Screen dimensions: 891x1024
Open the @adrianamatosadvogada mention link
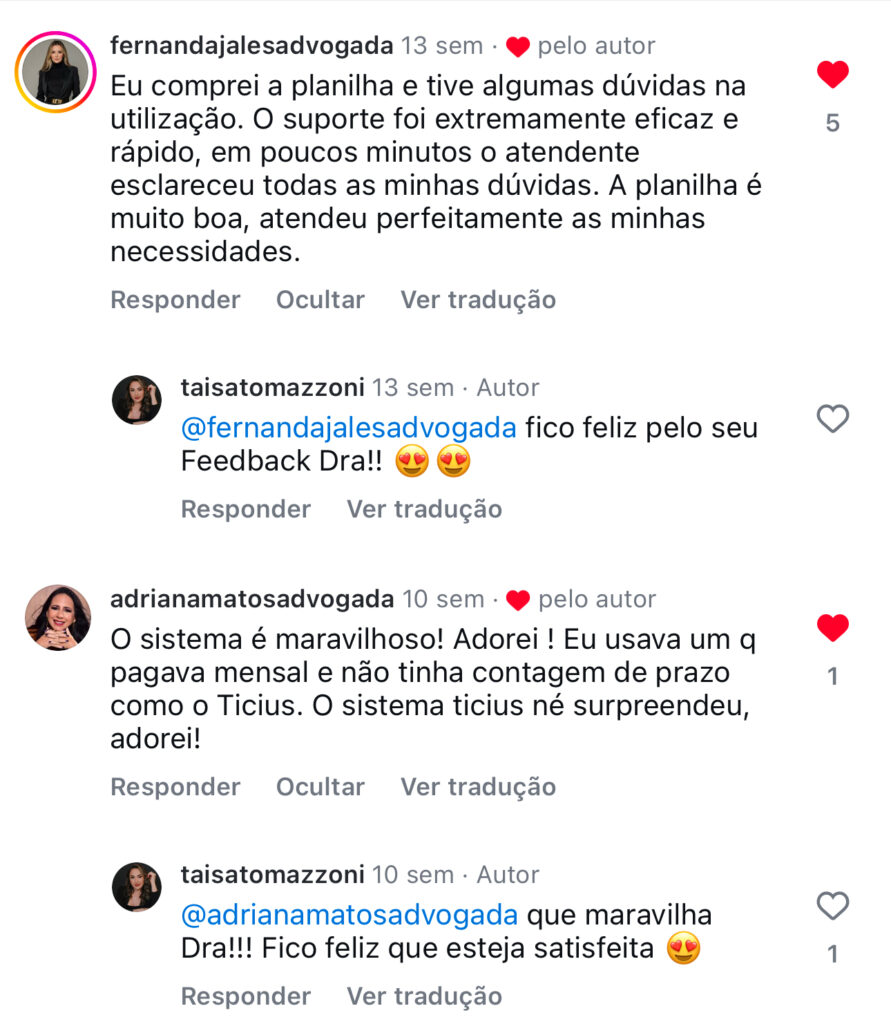pos(349,915)
